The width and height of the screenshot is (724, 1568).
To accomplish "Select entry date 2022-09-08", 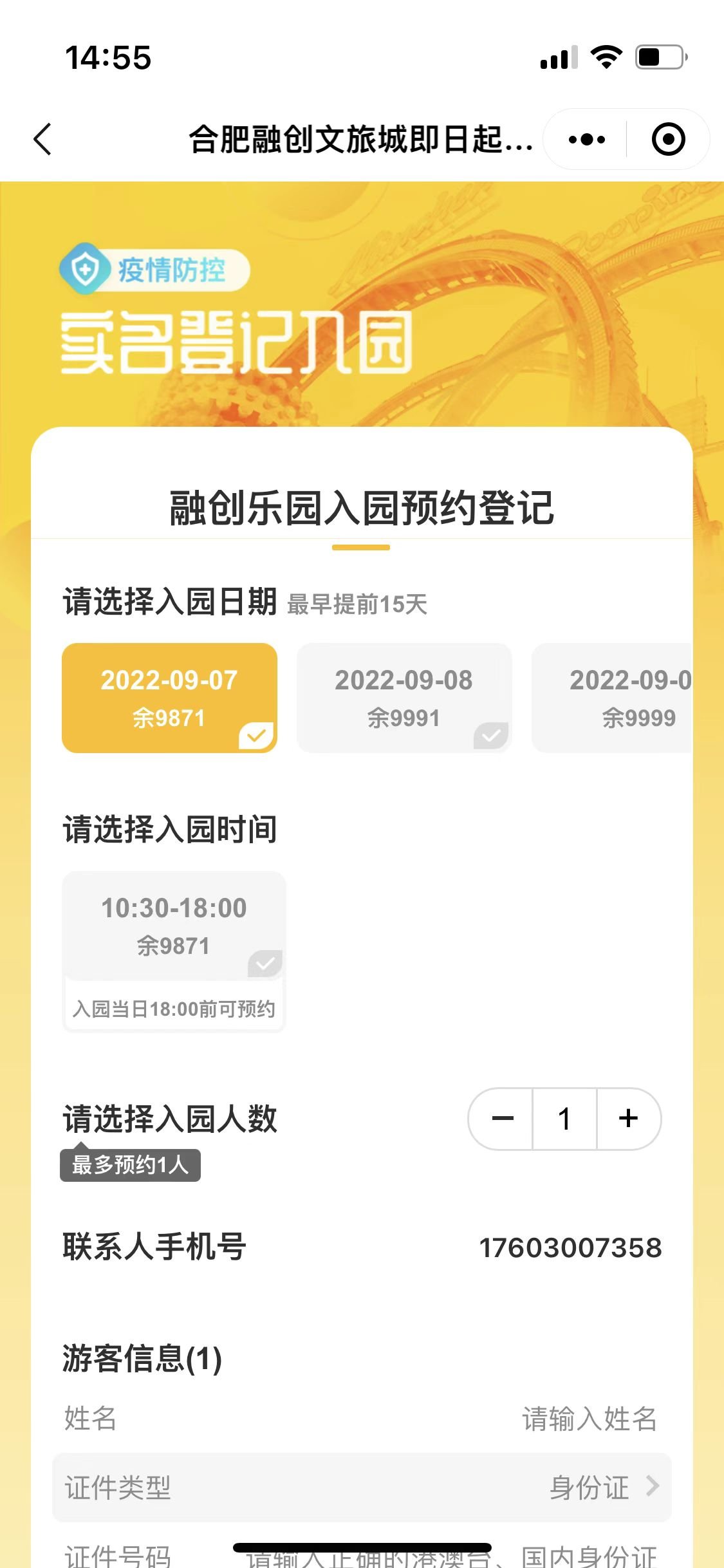I will [404, 698].
